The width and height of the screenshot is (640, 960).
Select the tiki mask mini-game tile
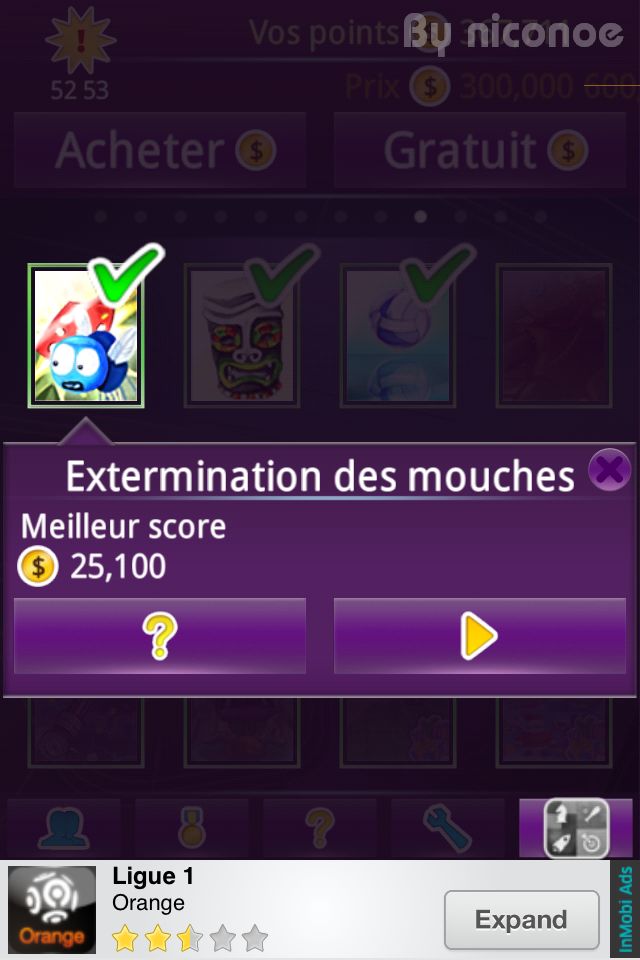click(x=243, y=336)
